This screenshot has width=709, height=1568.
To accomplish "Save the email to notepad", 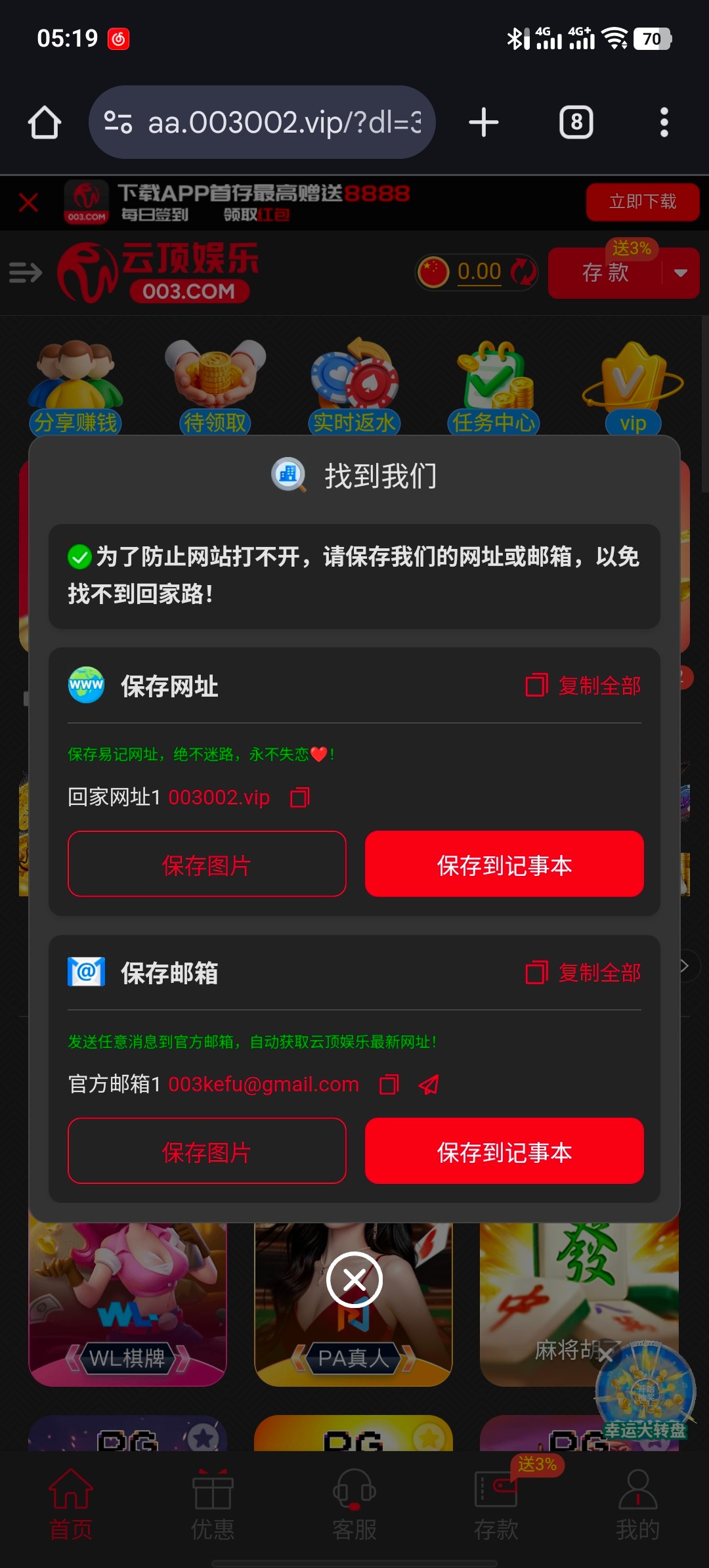I will 504,1151.
